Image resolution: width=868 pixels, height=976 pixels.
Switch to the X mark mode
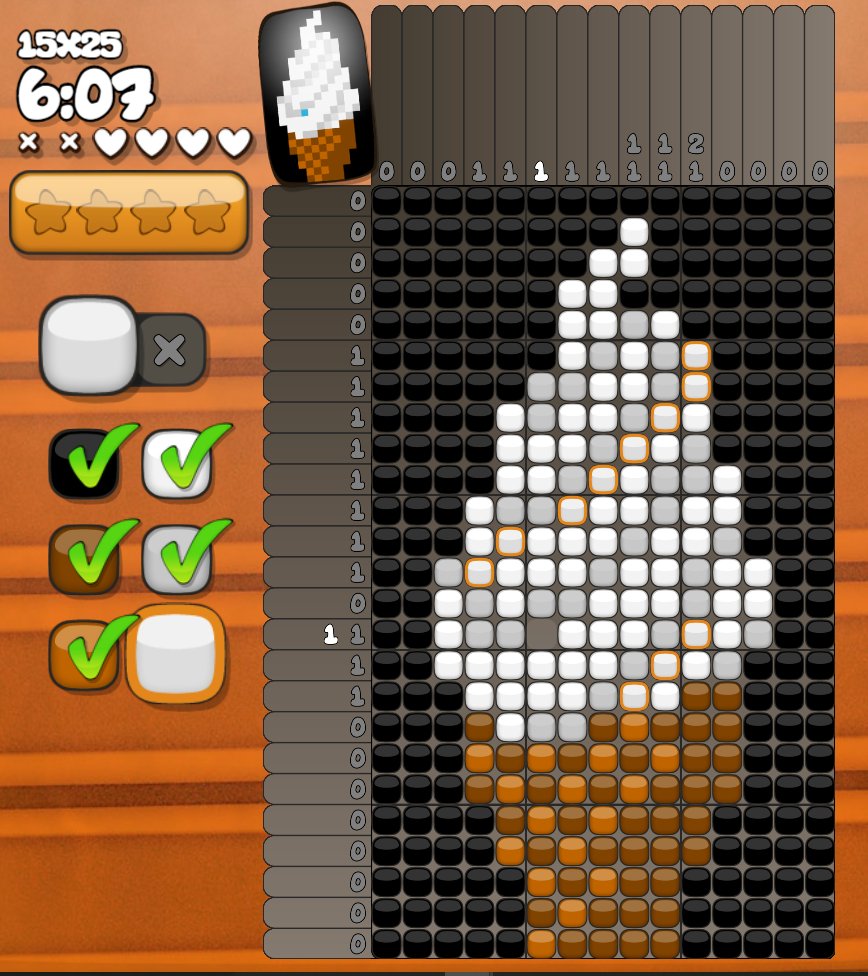click(x=170, y=349)
